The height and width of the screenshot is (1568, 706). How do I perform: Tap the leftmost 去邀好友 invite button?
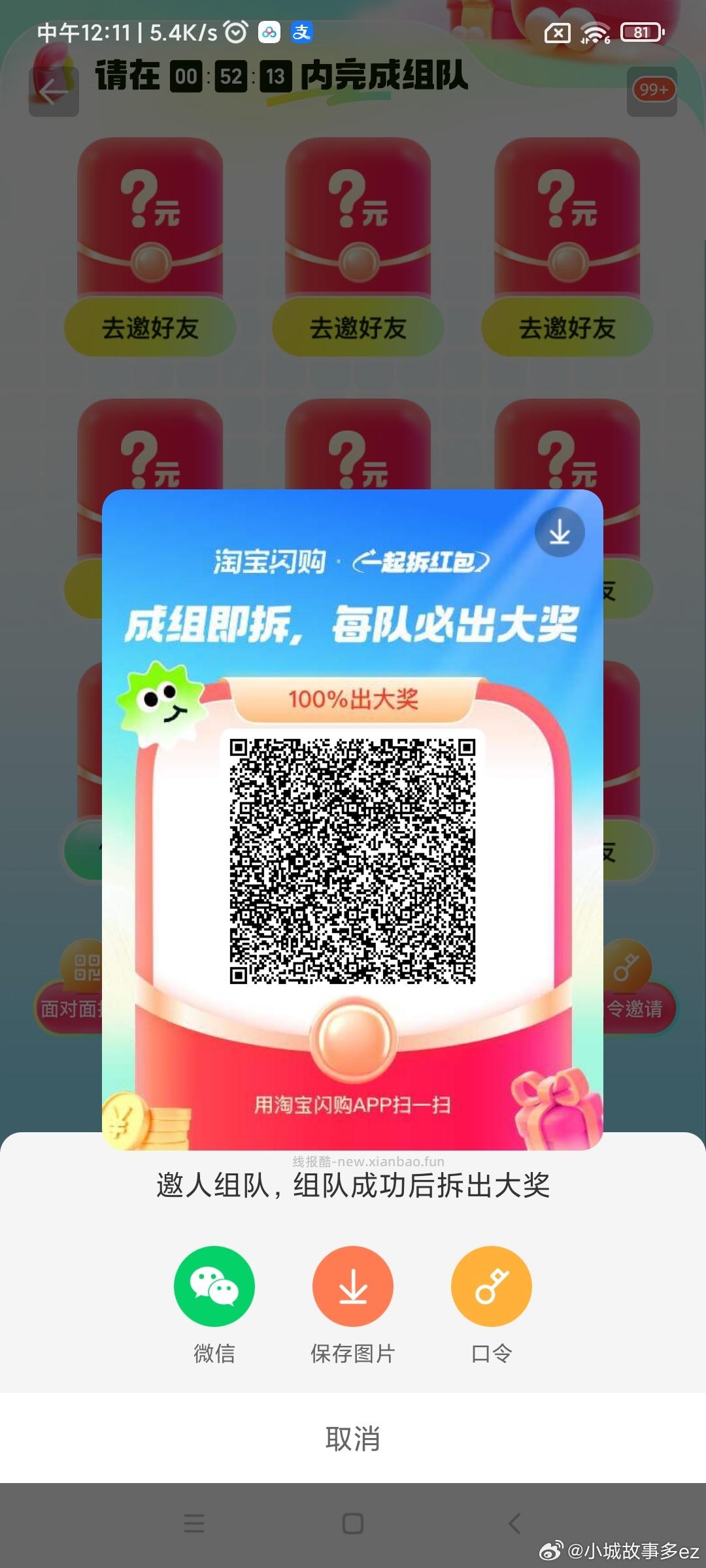point(150,327)
